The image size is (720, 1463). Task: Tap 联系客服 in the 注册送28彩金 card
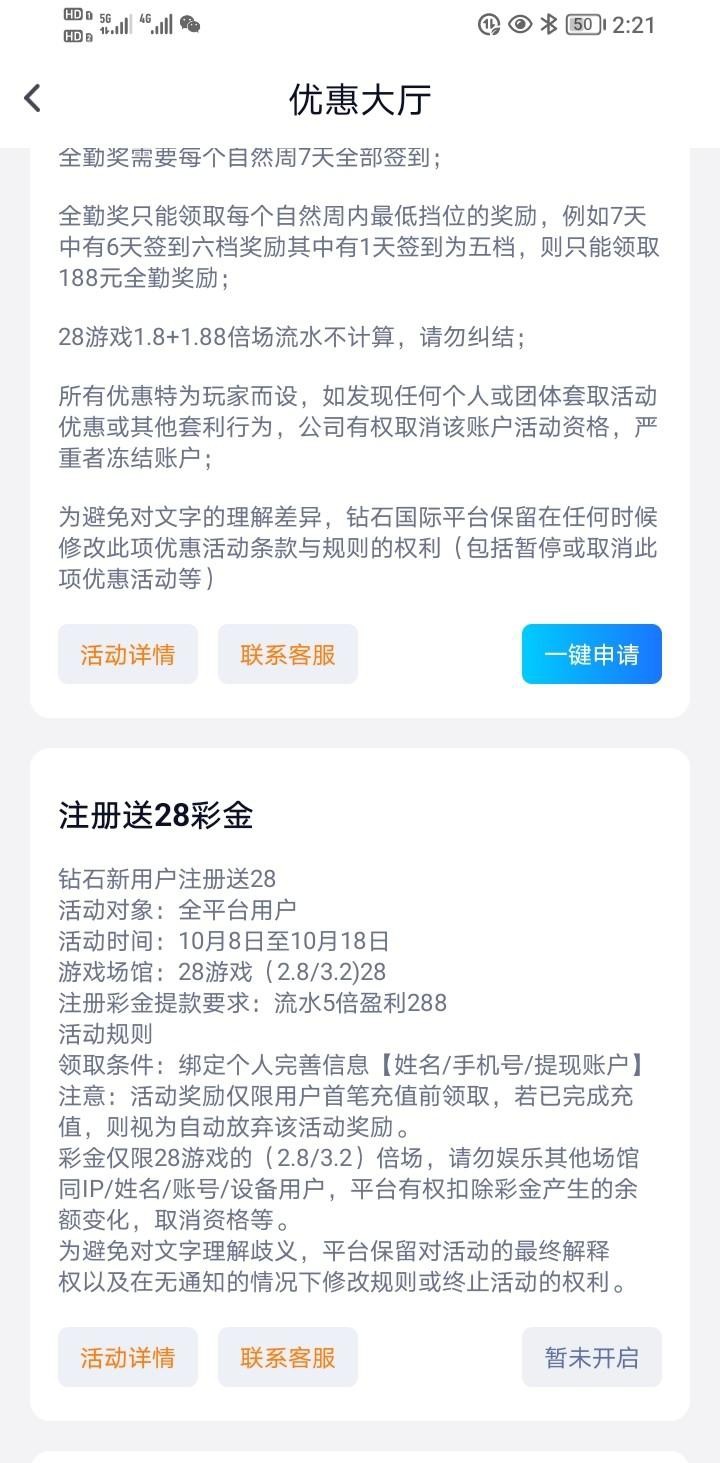(288, 1357)
